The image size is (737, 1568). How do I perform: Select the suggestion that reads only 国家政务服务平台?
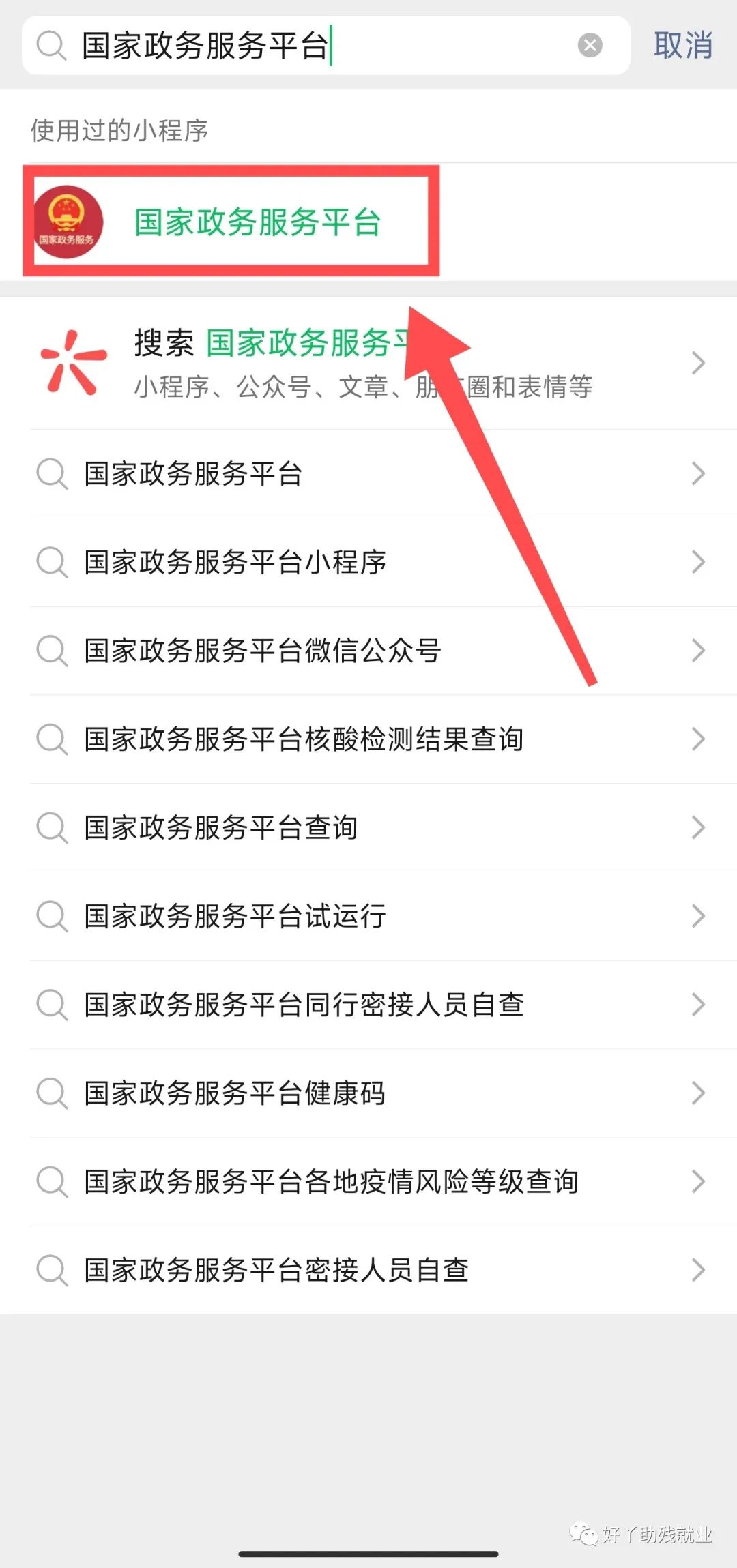click(369, 474)
